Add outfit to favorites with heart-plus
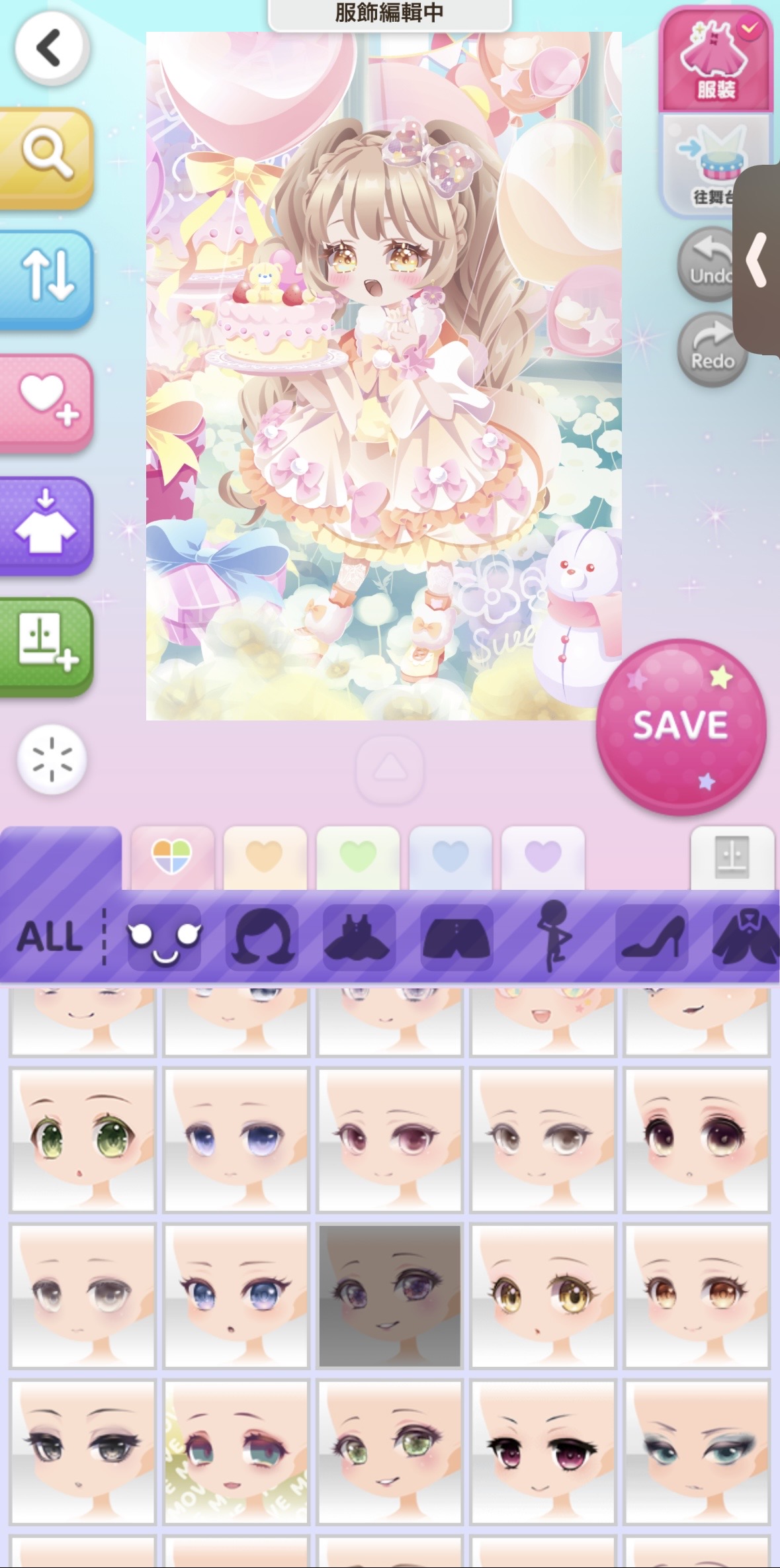 [x=46, y=401]
